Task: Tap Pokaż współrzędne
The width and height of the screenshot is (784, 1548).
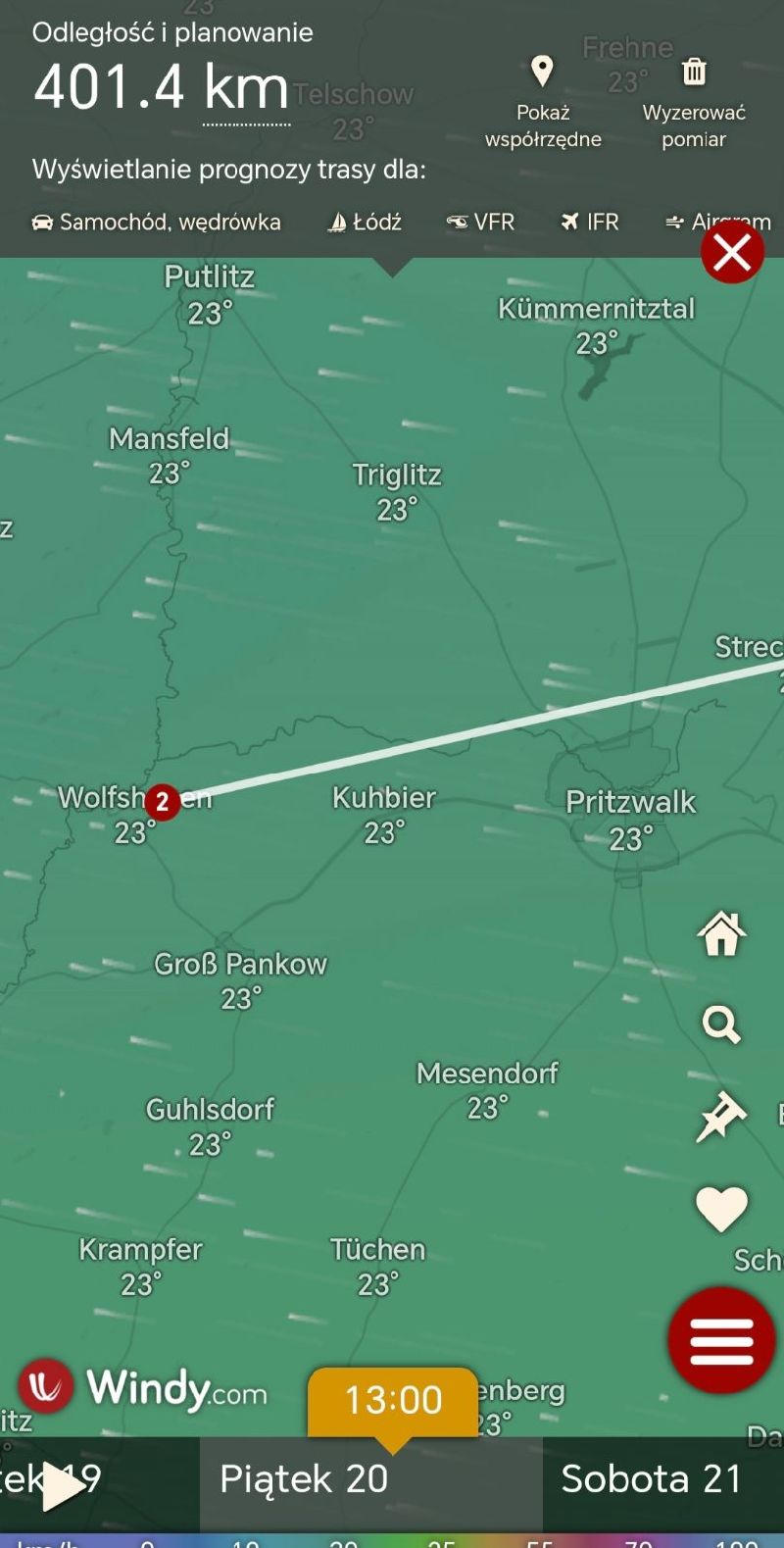Action: 543,102
